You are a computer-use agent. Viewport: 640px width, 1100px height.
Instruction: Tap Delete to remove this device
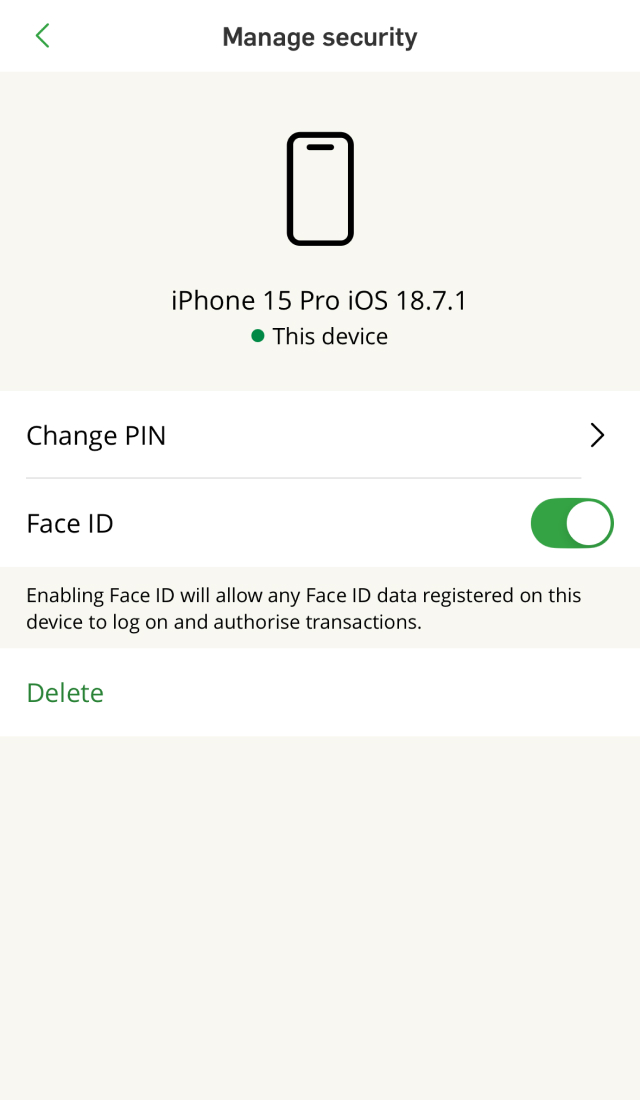pyautogui.click(x=65, y=693)
